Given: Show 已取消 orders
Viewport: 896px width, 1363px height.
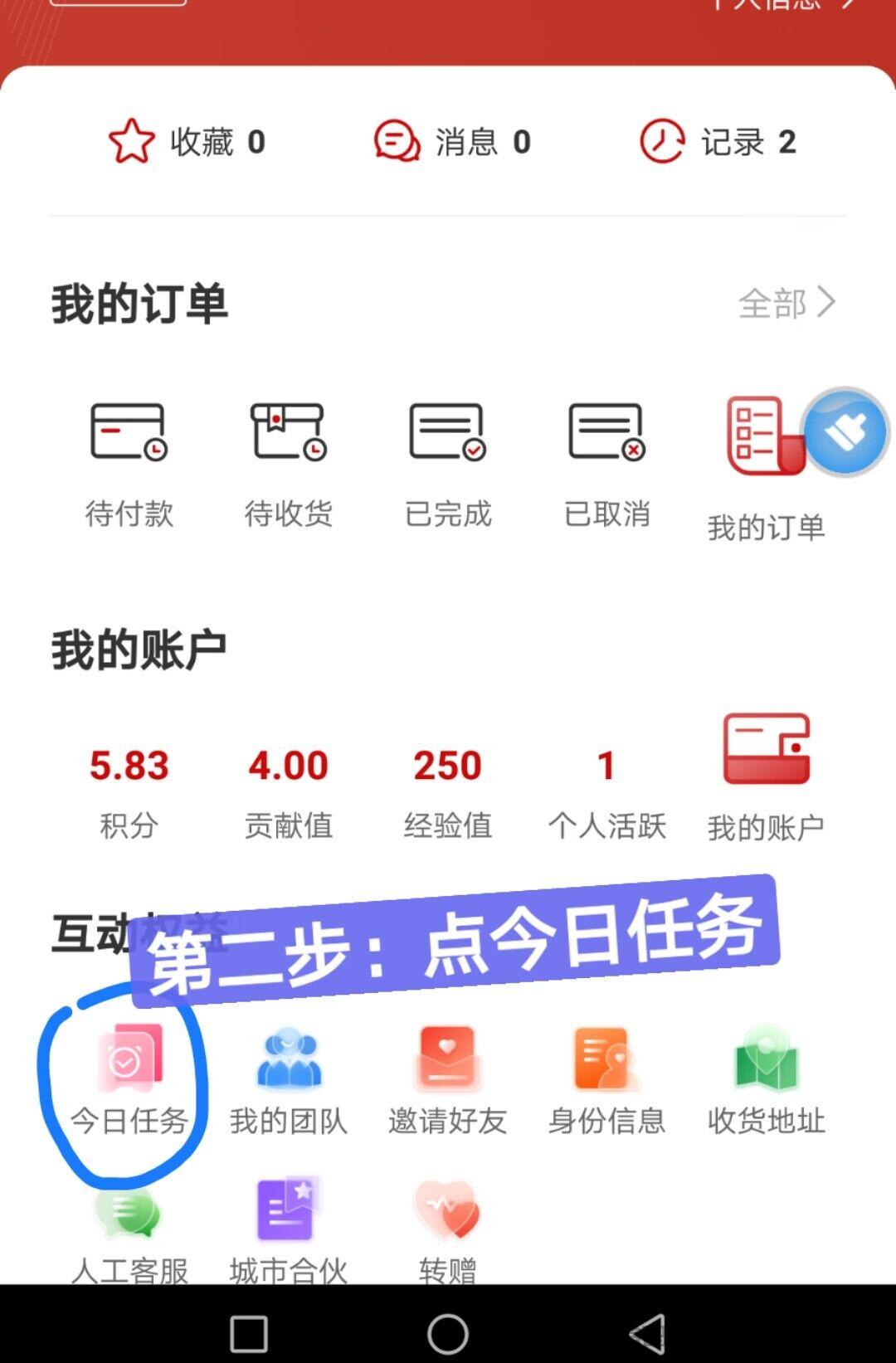Looking at the screenshot, I should (606, 465).
